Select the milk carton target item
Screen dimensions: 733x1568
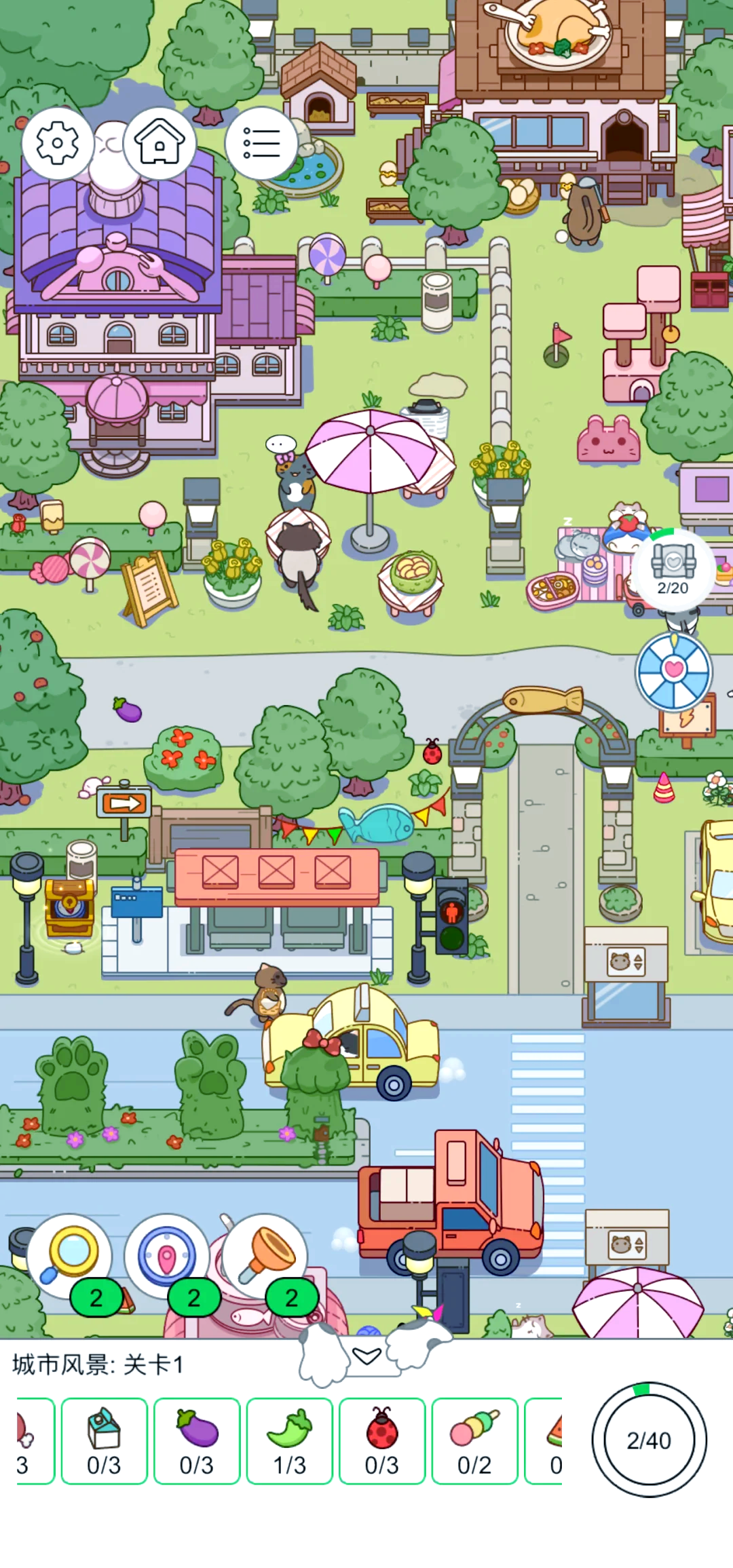pyautogui.click(x=104, y=1440)
